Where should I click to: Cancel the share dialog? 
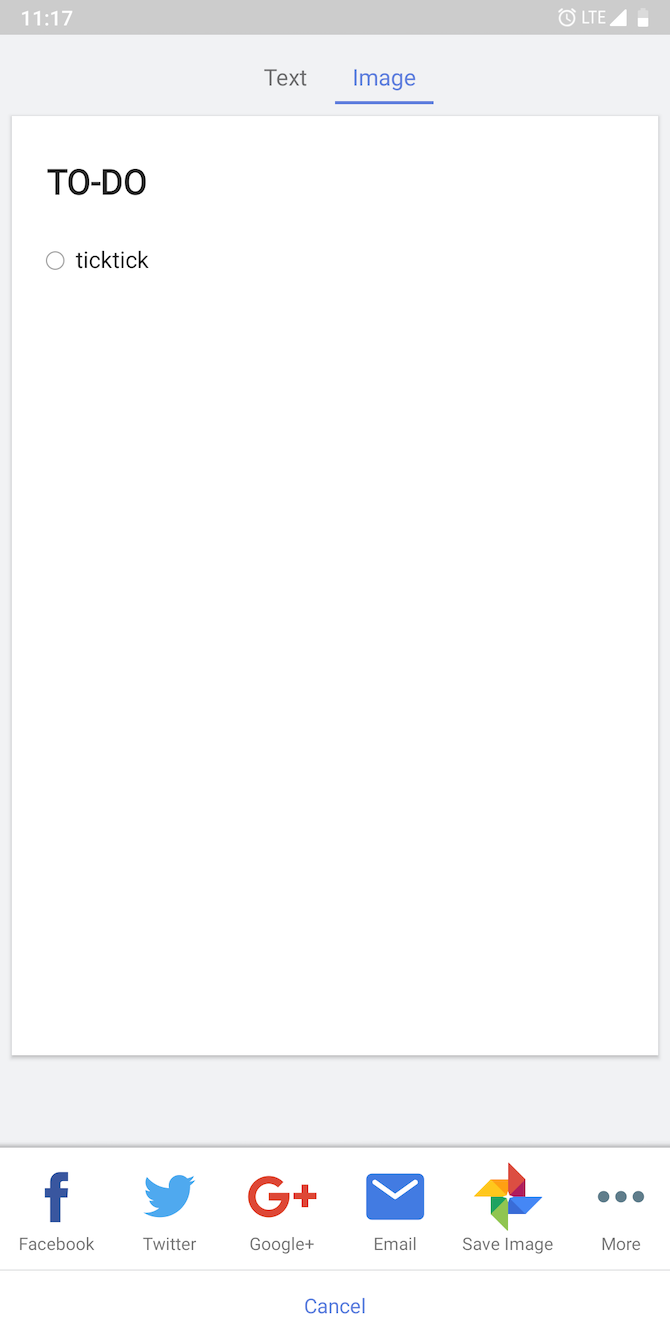tap(335, 1306)
